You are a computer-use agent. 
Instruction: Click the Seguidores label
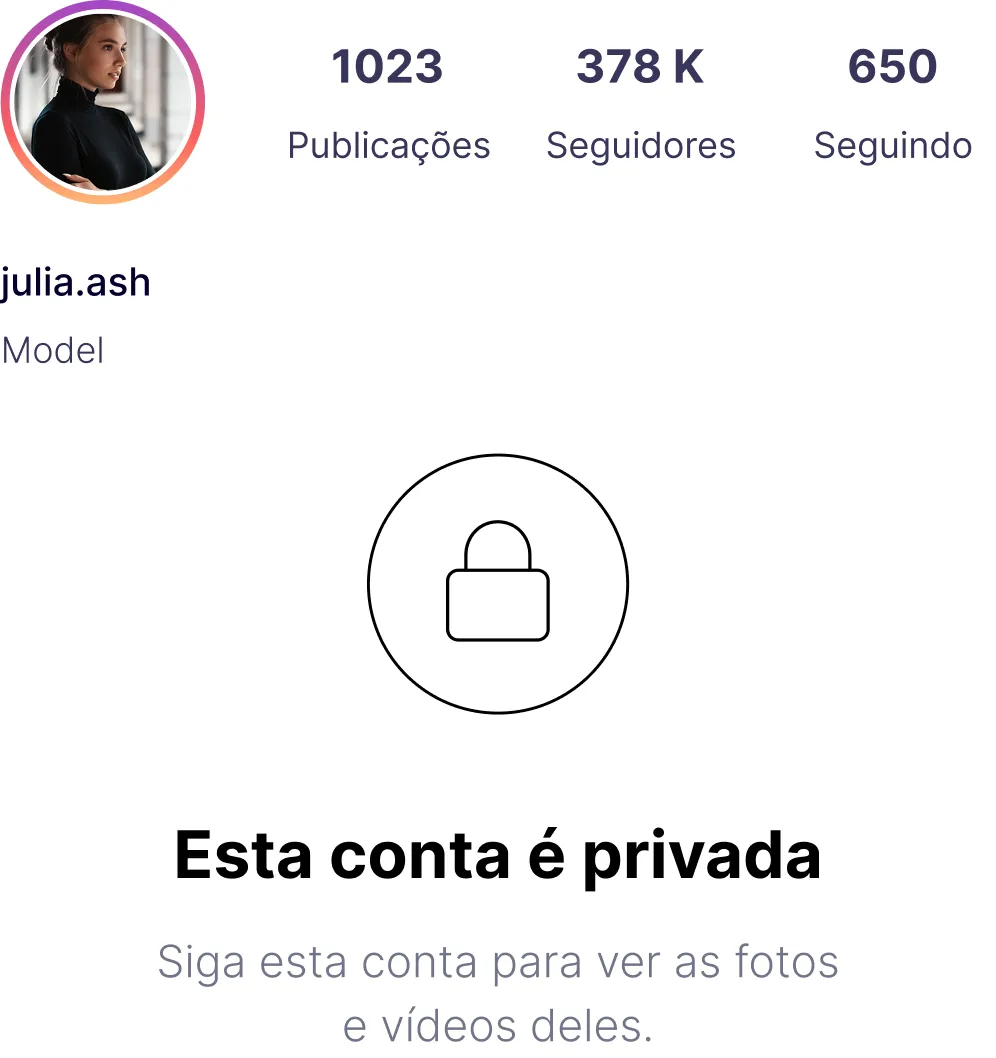point(640,146)
